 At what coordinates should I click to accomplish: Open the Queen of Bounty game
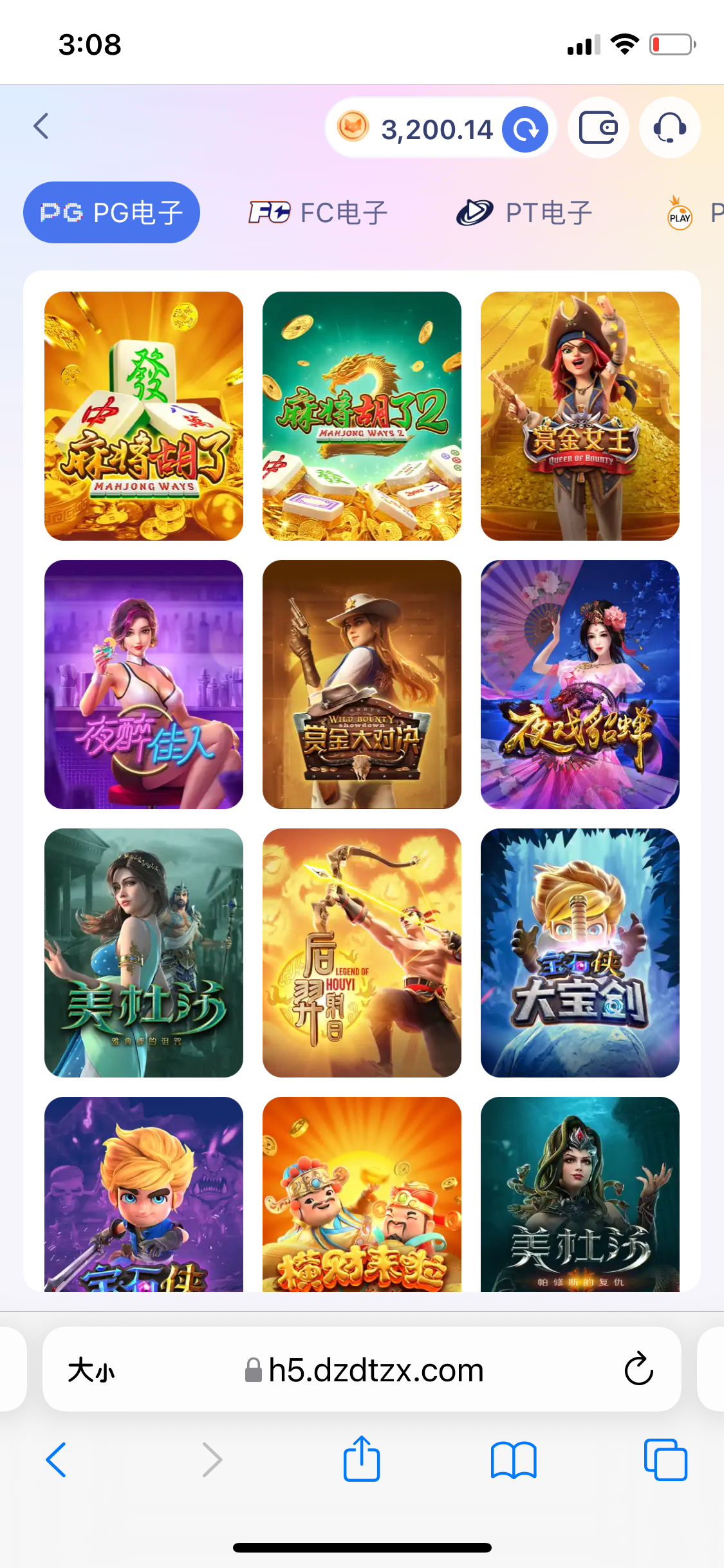point(580,416)
